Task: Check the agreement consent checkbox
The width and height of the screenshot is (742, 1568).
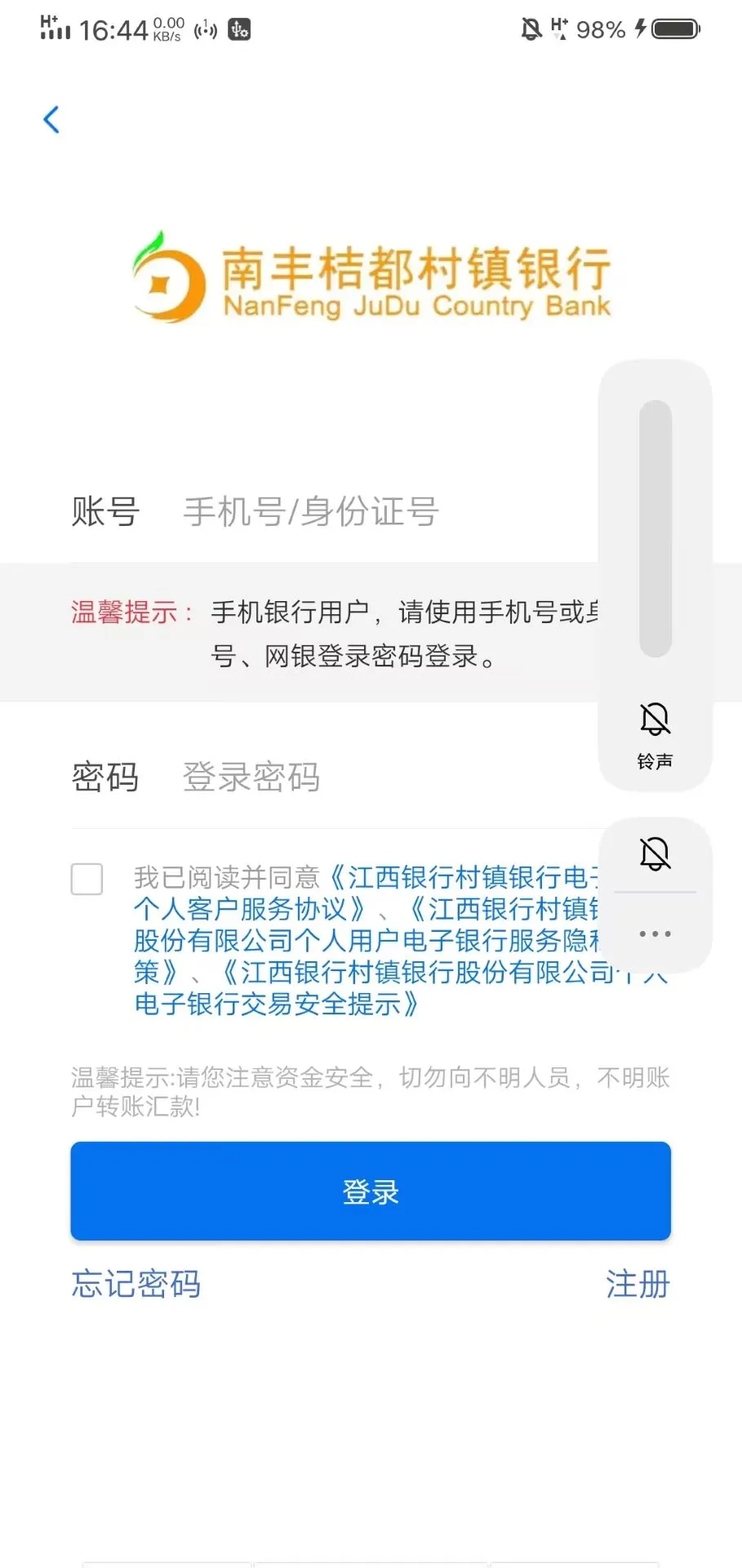Action: click(x=86, y=880)
